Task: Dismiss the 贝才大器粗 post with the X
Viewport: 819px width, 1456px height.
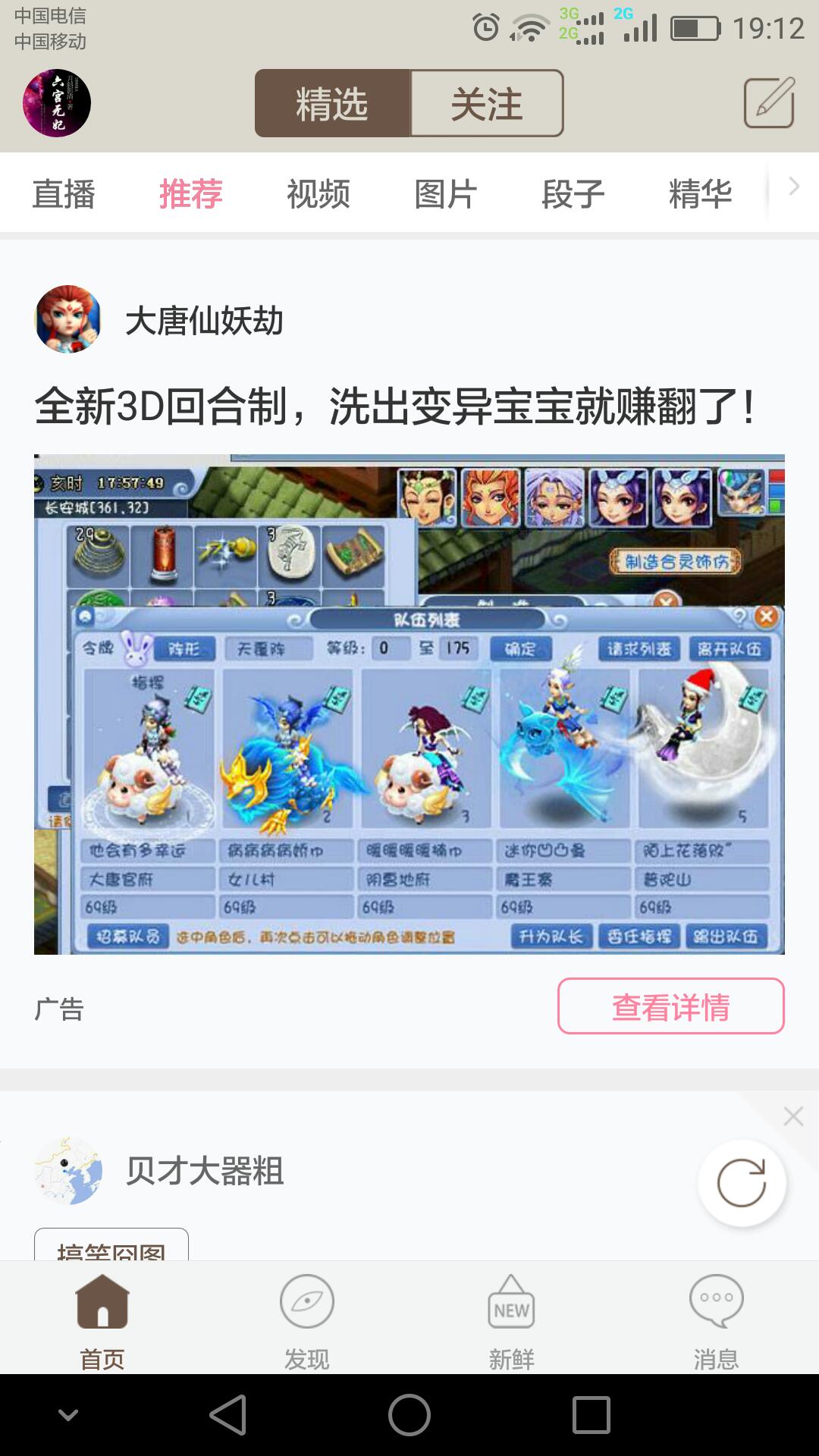Action: (793, 1116)
